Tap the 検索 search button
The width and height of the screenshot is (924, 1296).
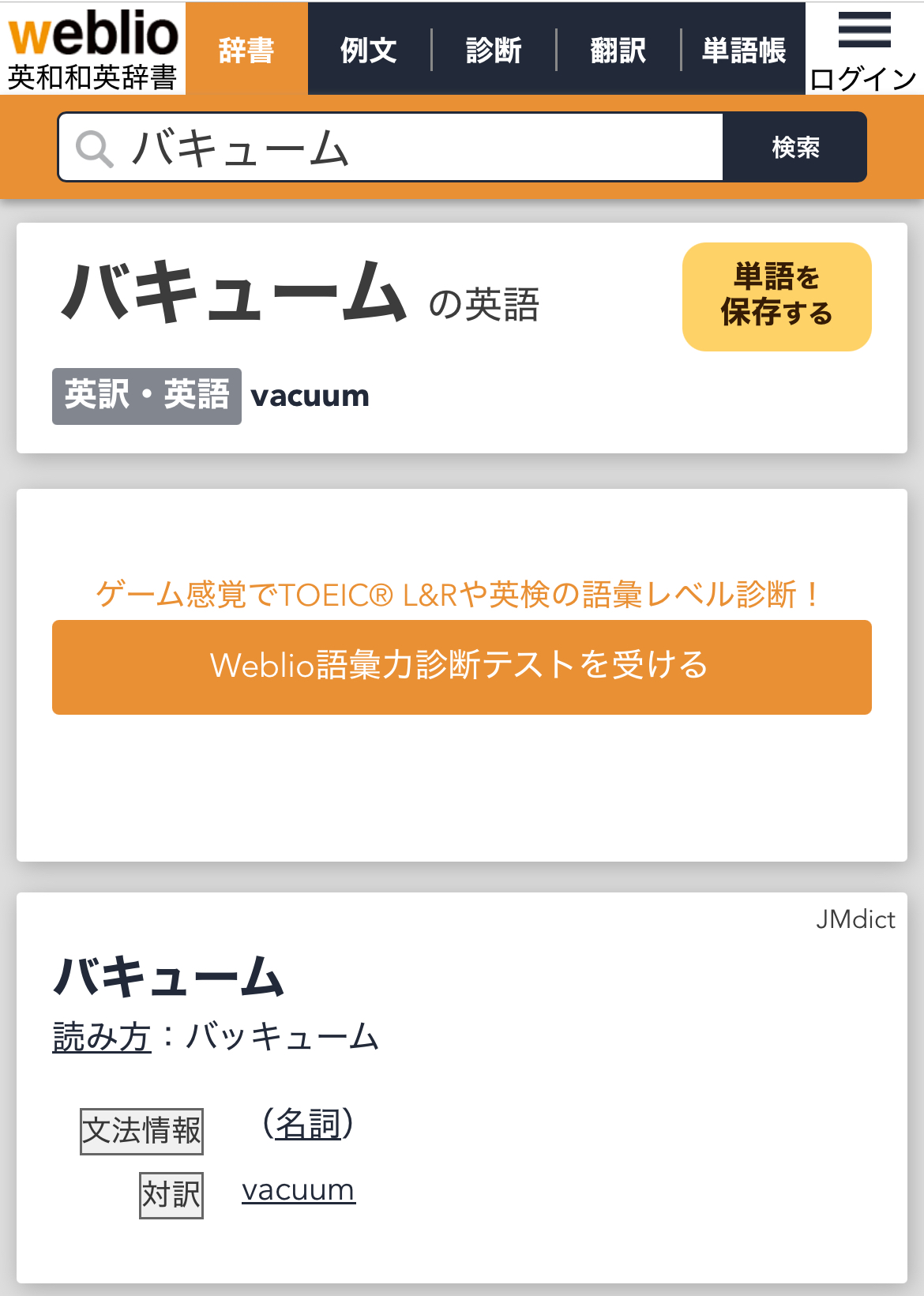point(794,148)
